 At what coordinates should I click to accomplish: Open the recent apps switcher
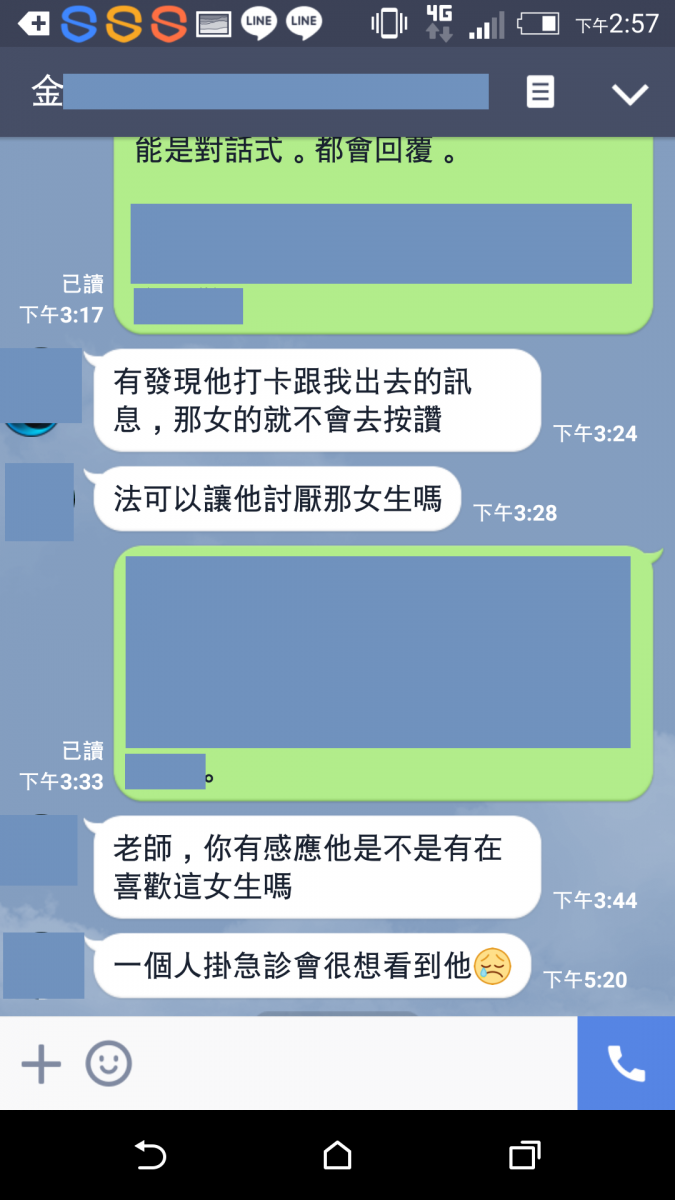tap(524, 1156)
